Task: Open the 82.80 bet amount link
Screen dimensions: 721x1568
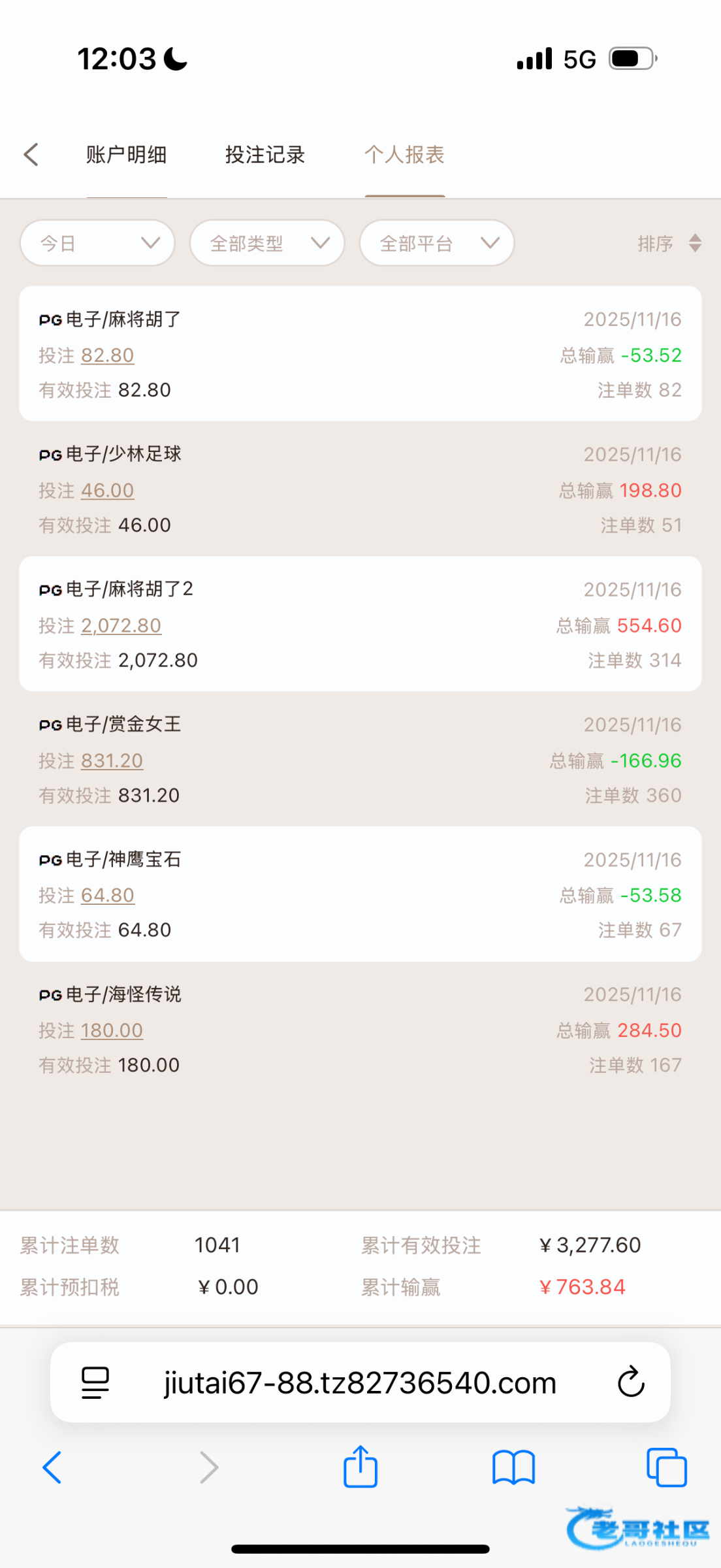Action: pyautogui.click(x=108, y=355)
